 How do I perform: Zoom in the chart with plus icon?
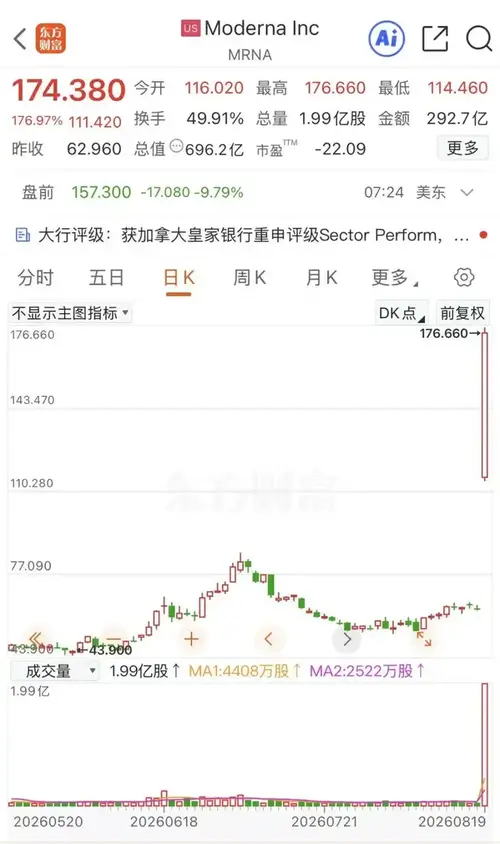191,639
